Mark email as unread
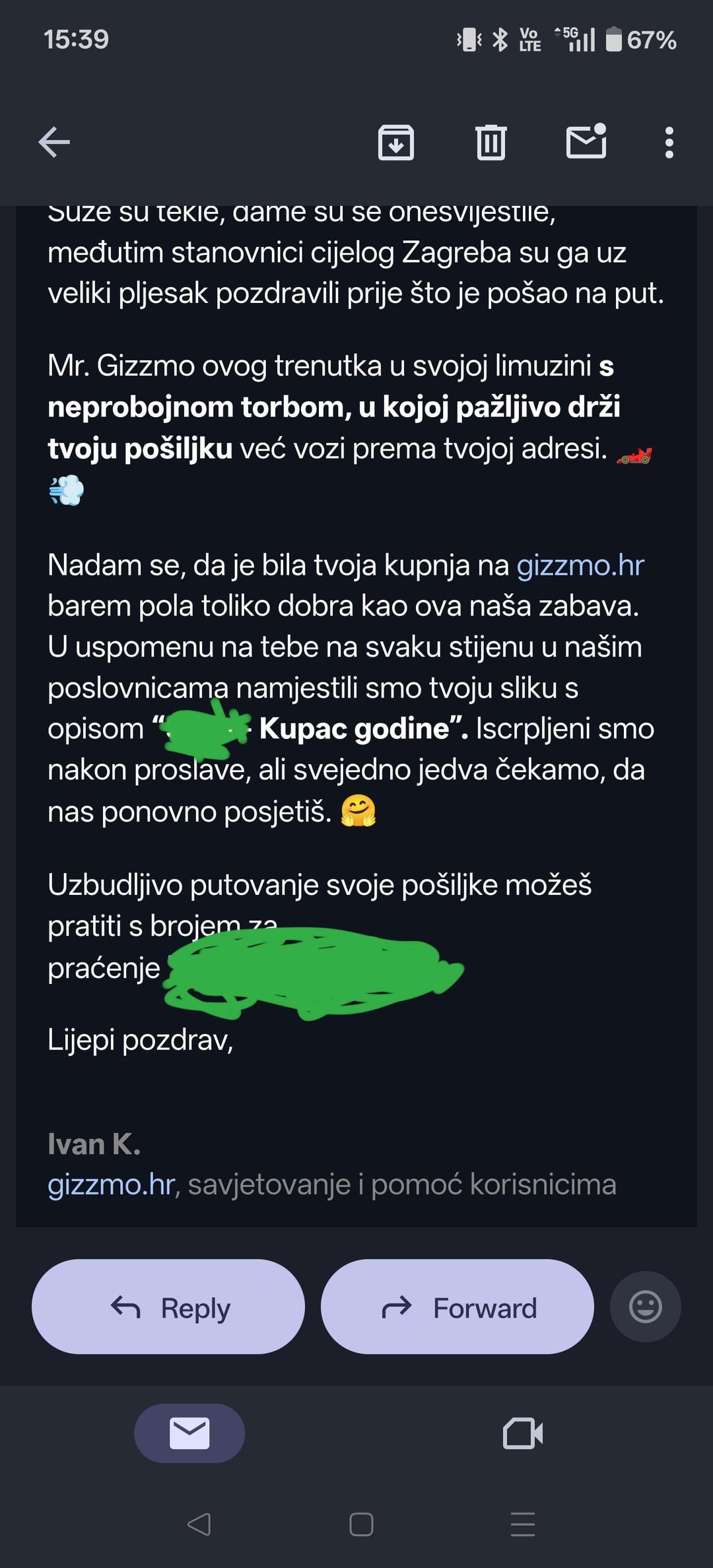This screenshot has width=713, height=1568. pyautogui.click(x=586, y=141)
